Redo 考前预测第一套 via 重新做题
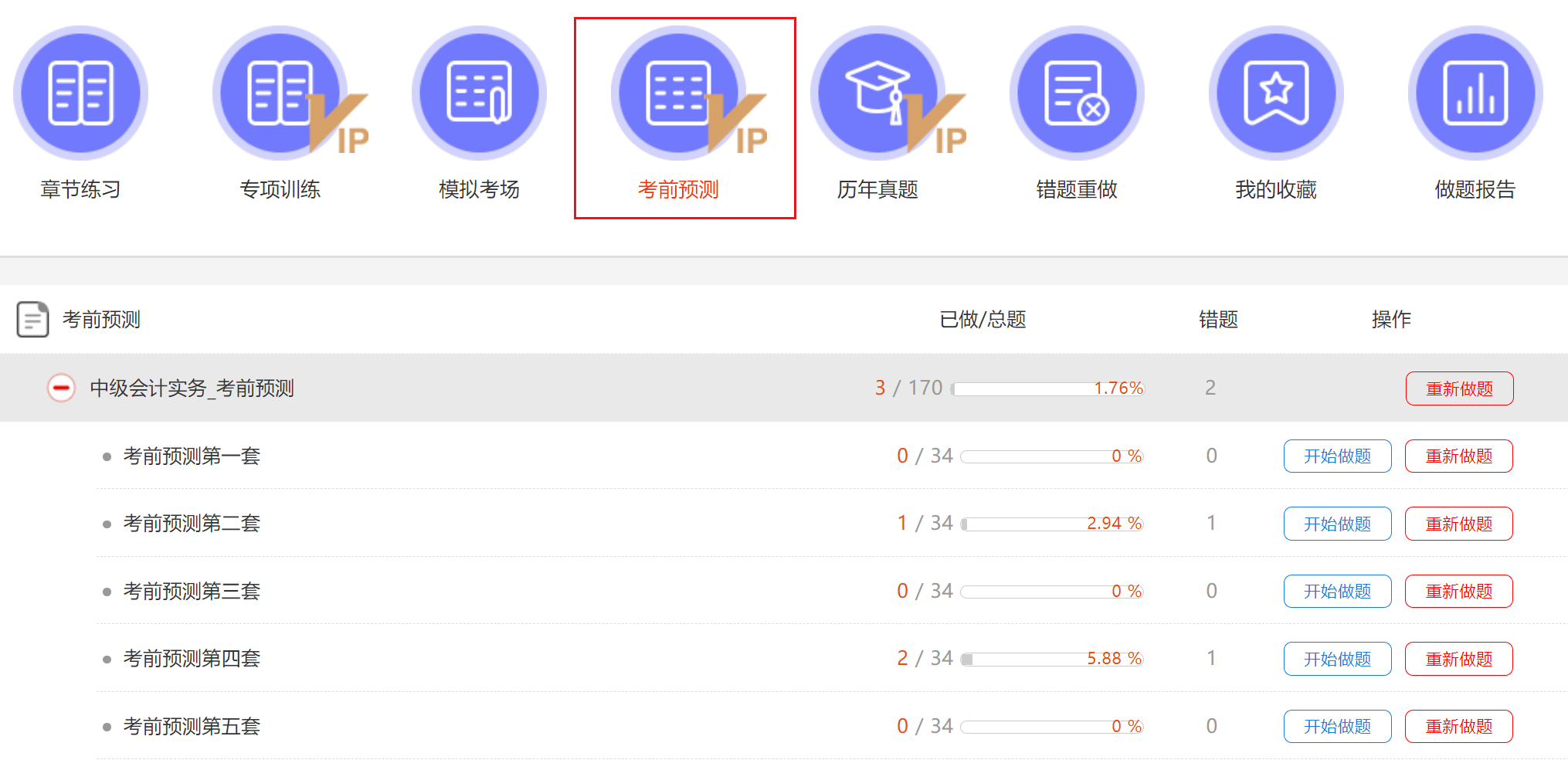The height and width of the screenshot is (770, 1568). coord(1458,456)
